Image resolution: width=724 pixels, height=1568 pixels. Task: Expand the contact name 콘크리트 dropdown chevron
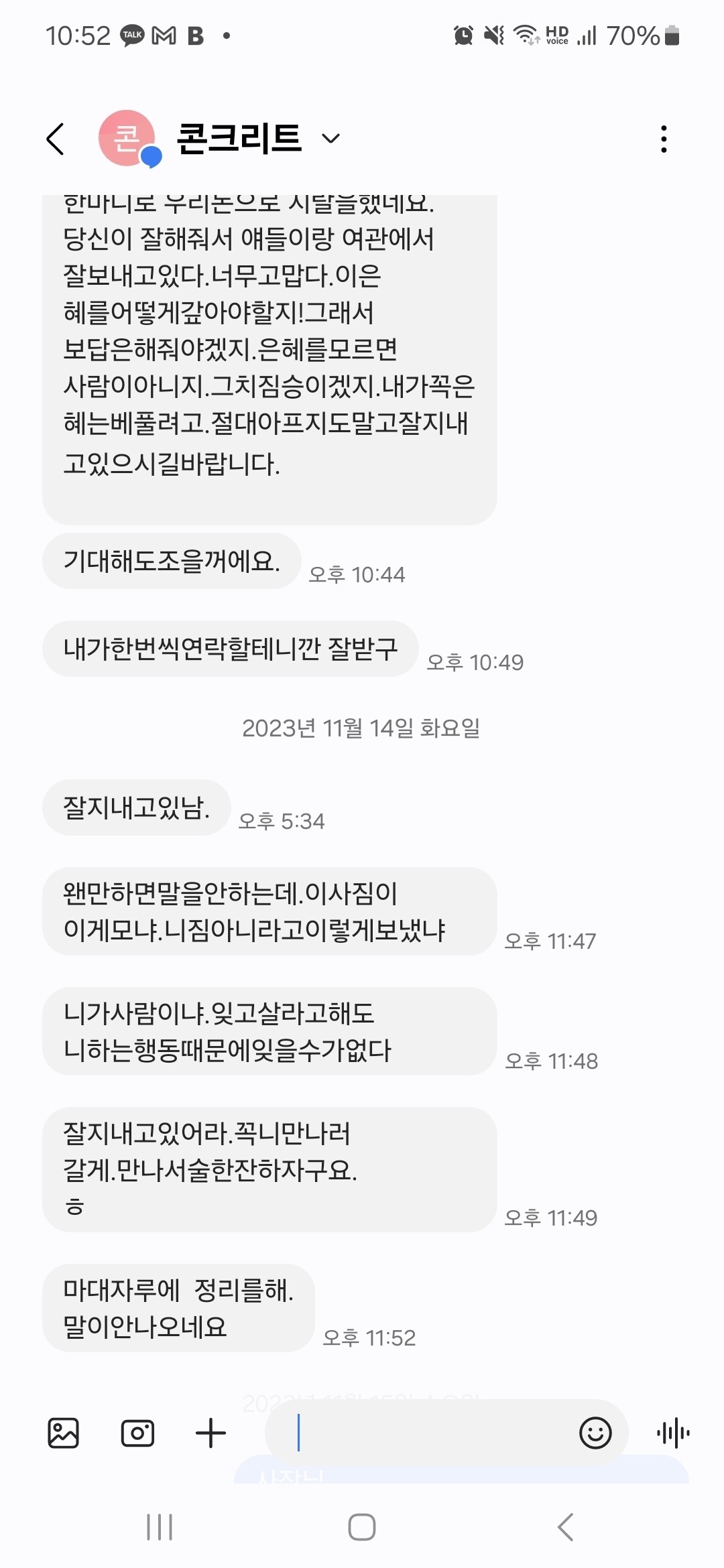point(330,139)
